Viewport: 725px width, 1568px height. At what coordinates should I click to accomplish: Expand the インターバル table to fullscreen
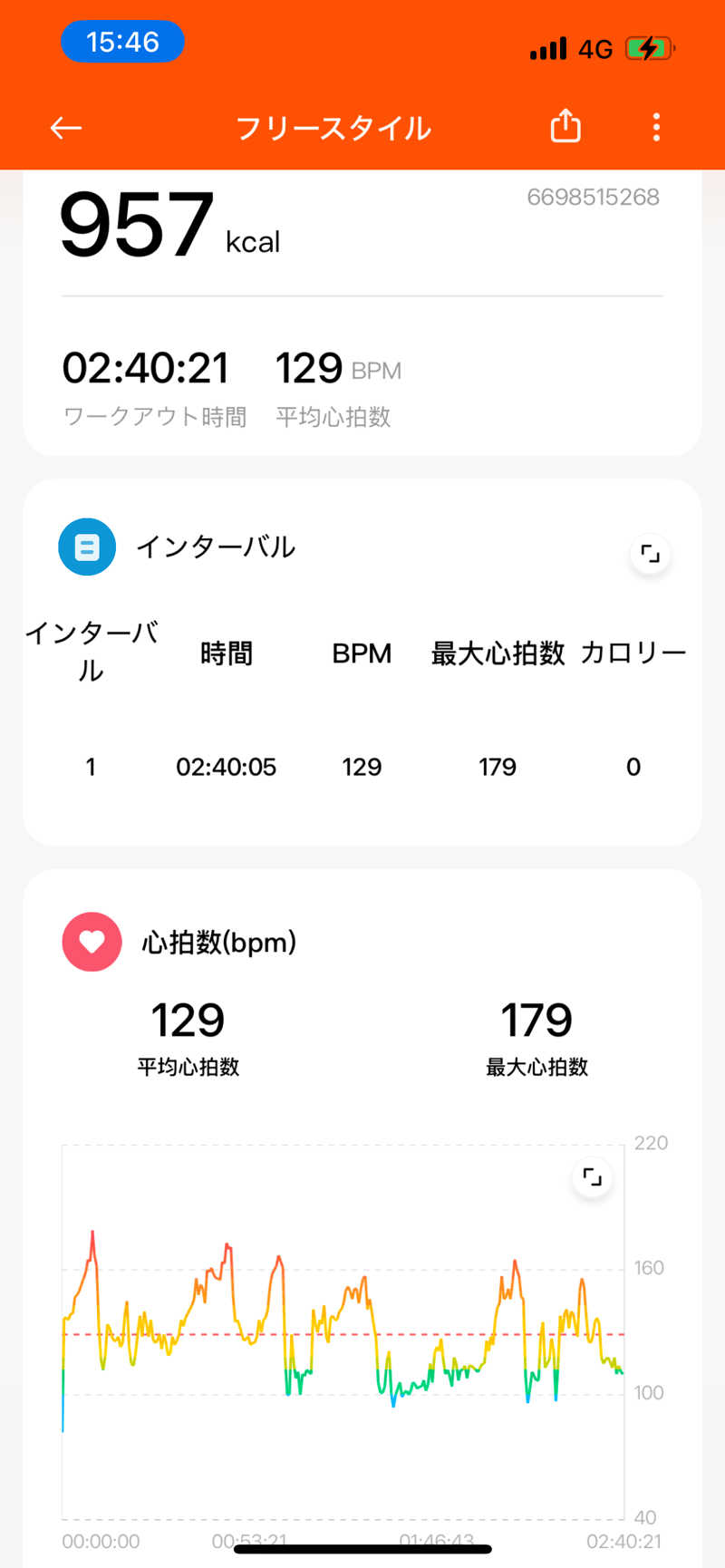(650, 554)
